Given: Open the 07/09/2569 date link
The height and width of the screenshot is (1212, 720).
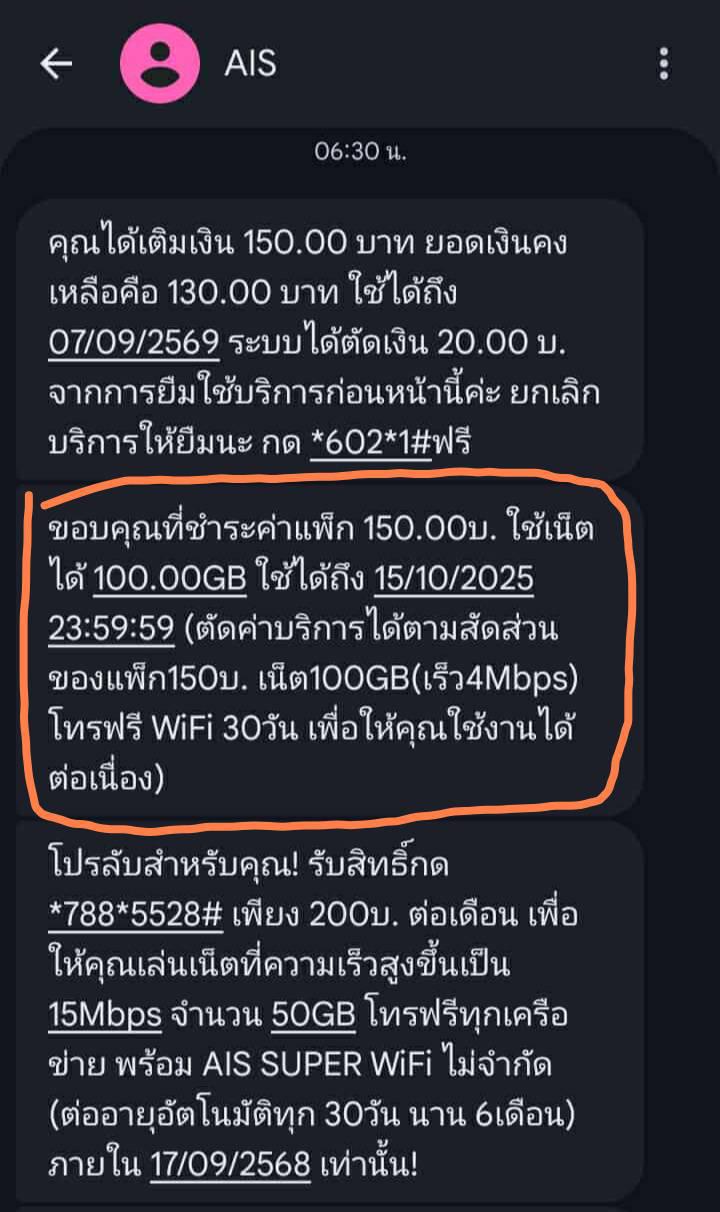Looking at the screenshot, I should (x=134, y=342).
